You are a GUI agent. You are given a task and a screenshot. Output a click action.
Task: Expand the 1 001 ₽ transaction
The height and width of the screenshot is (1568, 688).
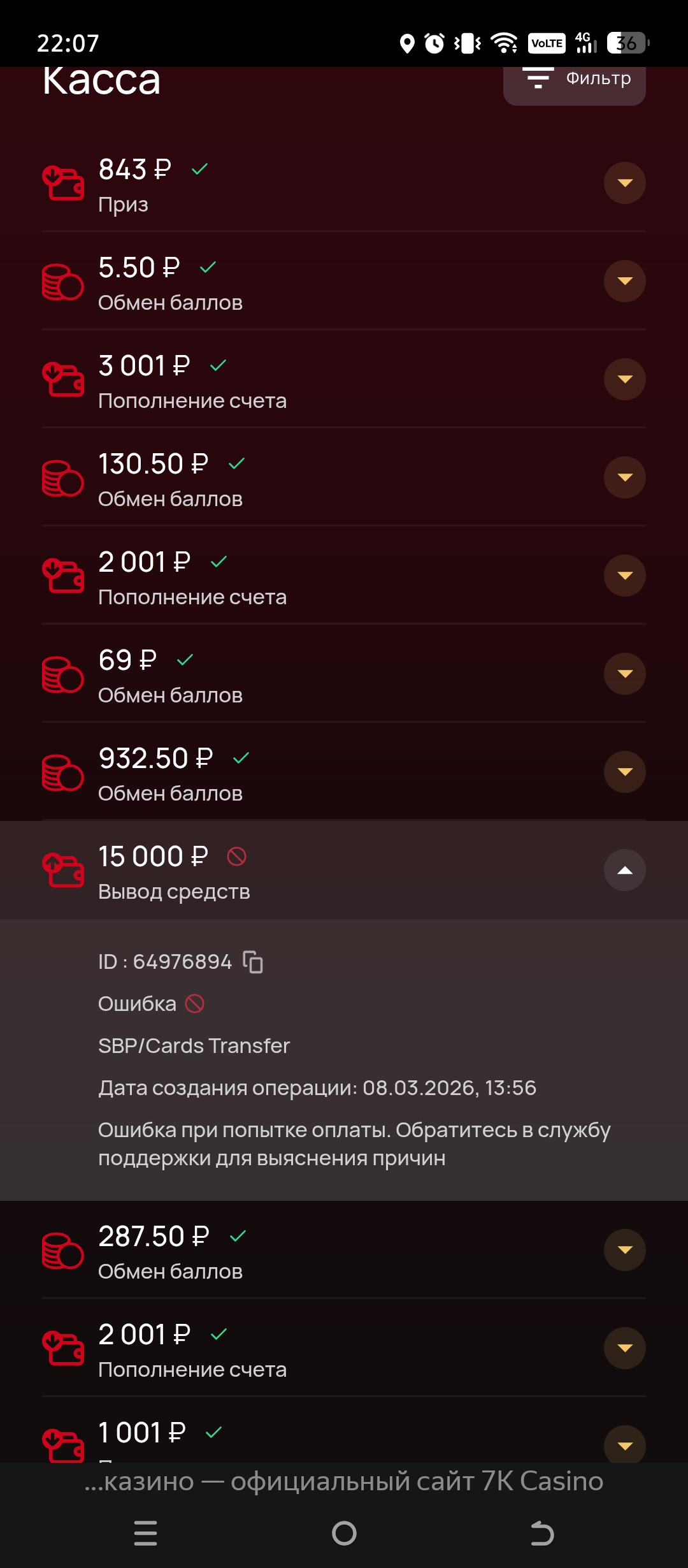(x=624, y=1445)
